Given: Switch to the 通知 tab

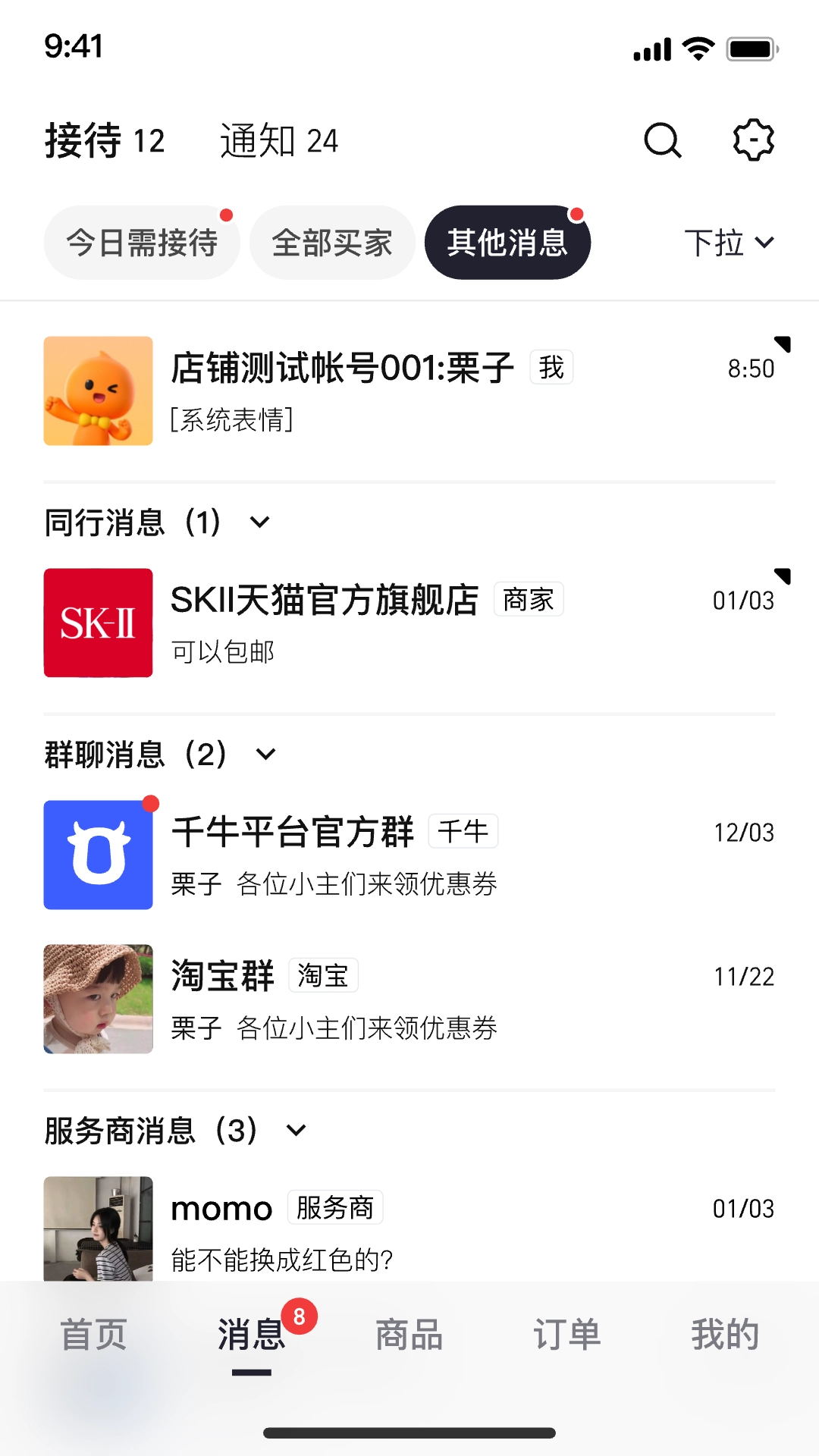Looking at the screenshot, I should tap(278, 141).
